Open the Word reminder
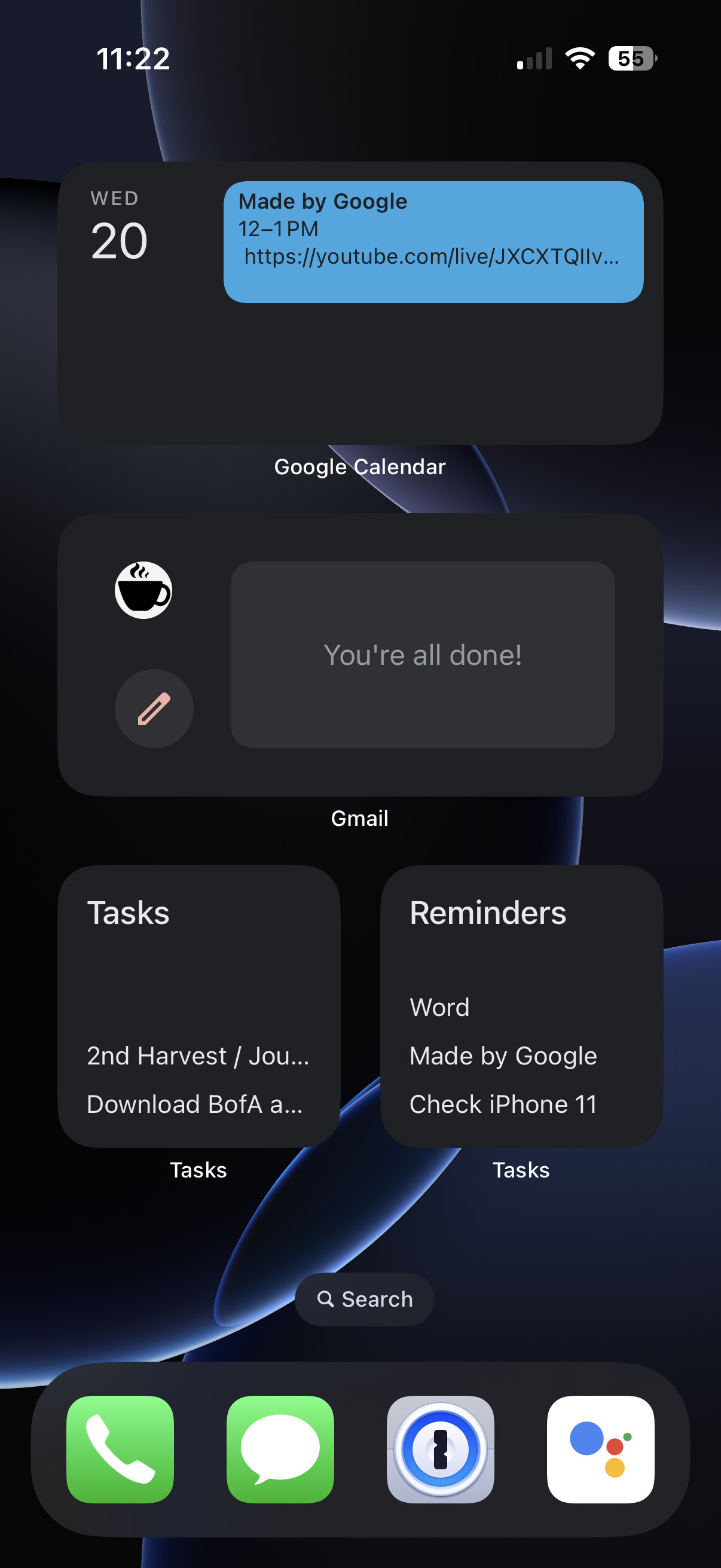The image size is (721, 1568). (439, 1008)
